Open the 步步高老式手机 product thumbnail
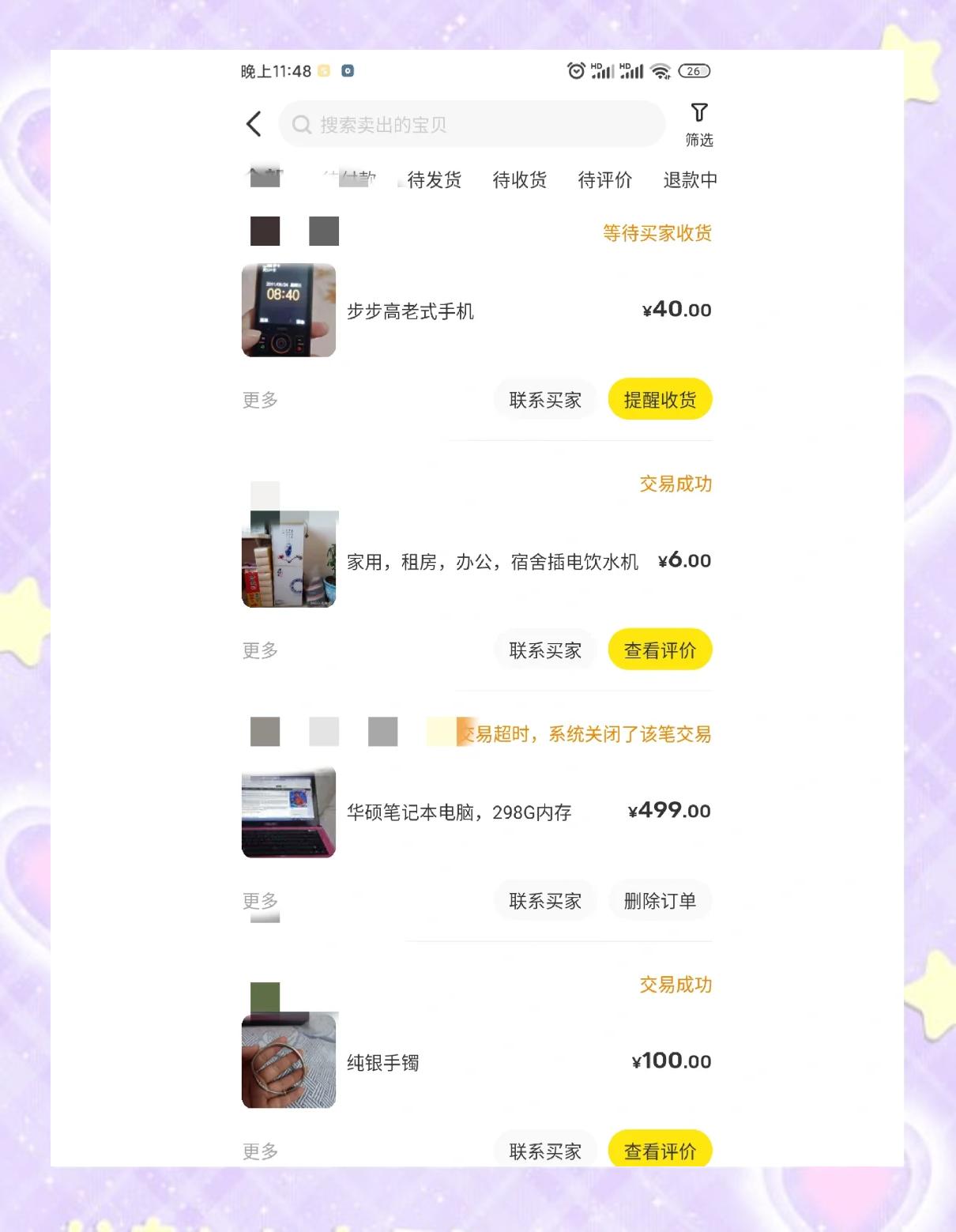Image resolution: width=956 pixels, height=1232 pixels. 288,310
